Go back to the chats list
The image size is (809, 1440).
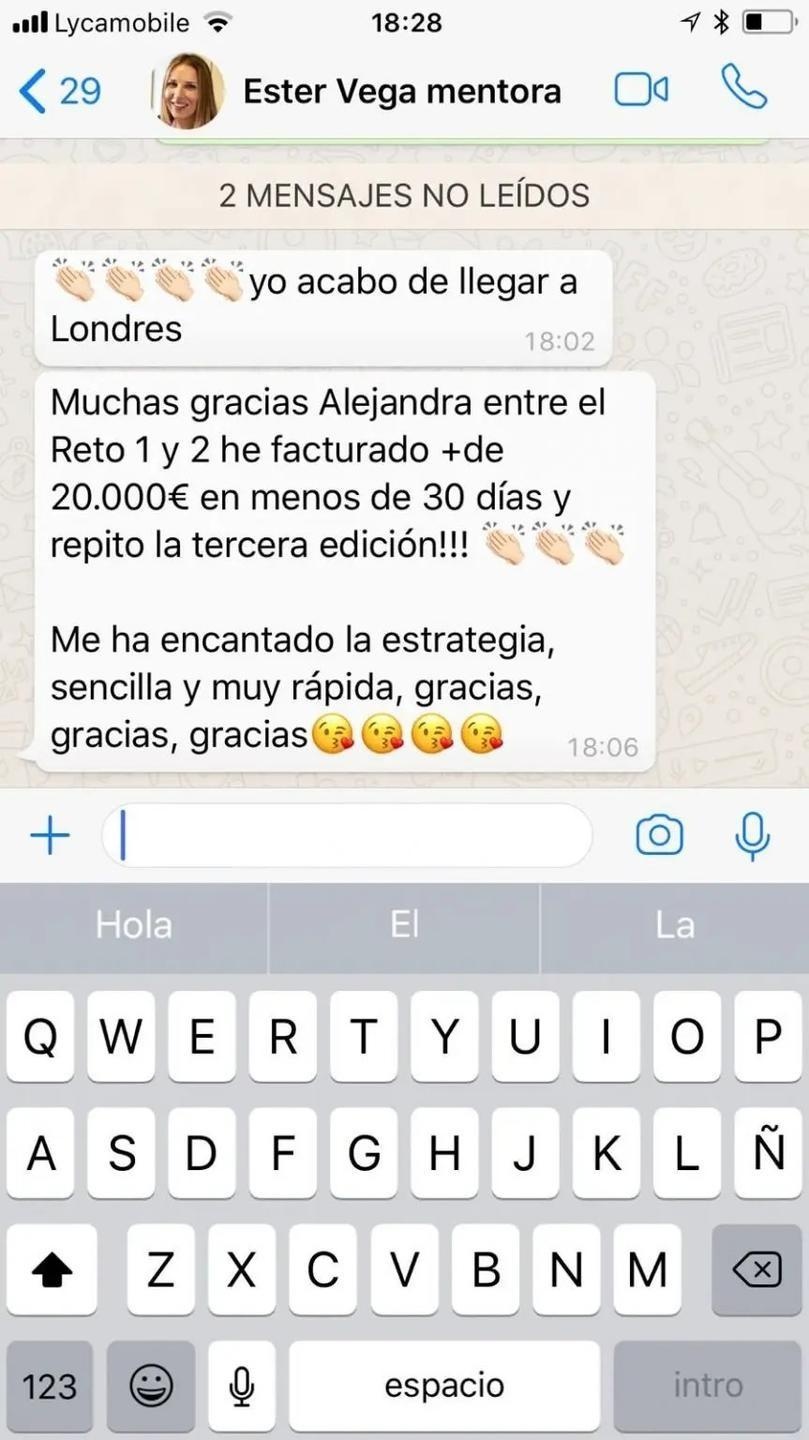pyautogui.click(x=58, y=91)
